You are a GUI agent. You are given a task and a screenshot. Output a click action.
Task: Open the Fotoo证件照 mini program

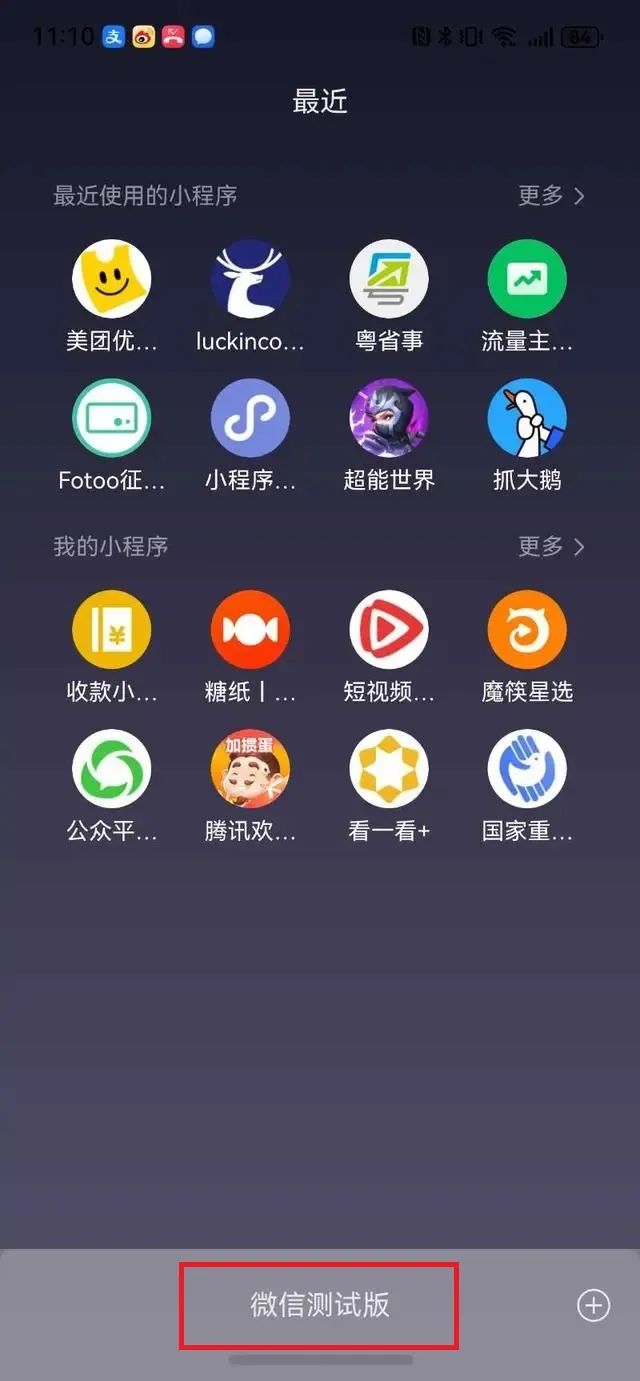point(111,418)
